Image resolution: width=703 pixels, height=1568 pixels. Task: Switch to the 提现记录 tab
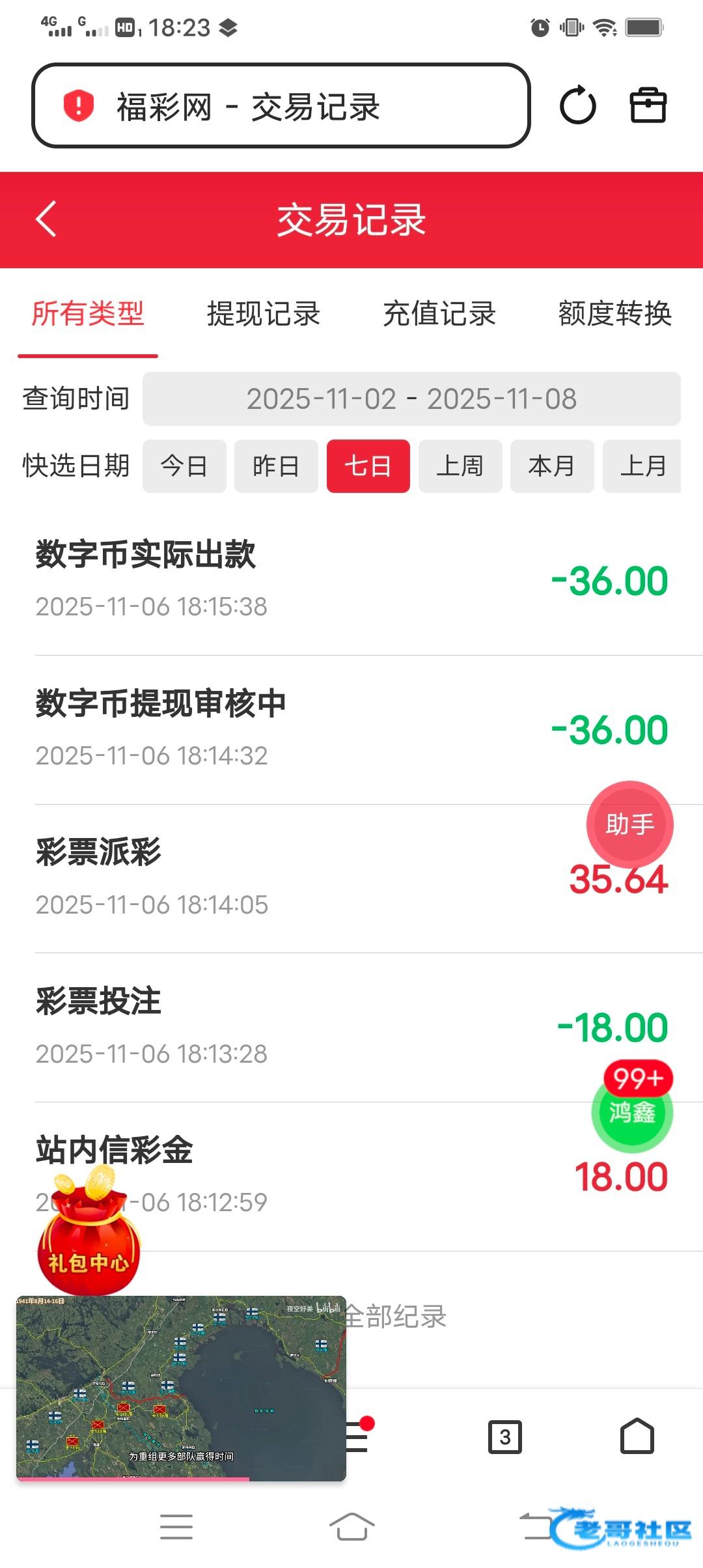point(264,314)
